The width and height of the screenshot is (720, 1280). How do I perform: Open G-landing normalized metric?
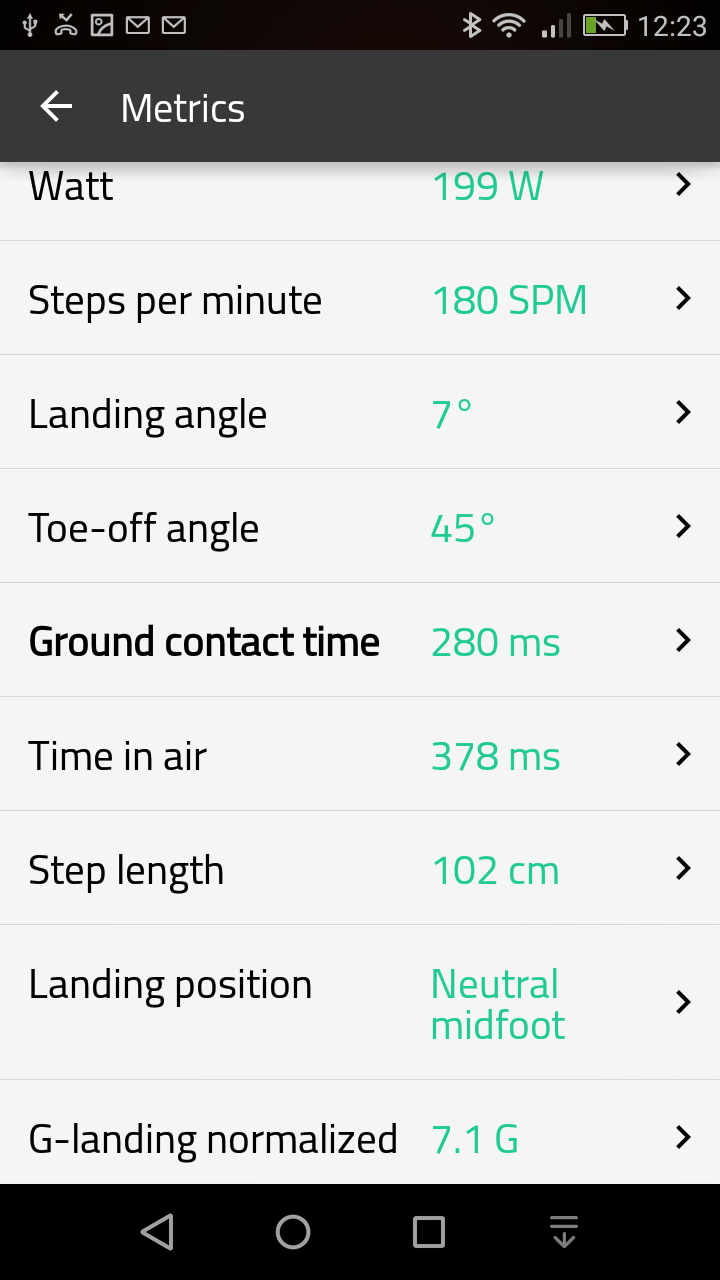pos(360,1138)
